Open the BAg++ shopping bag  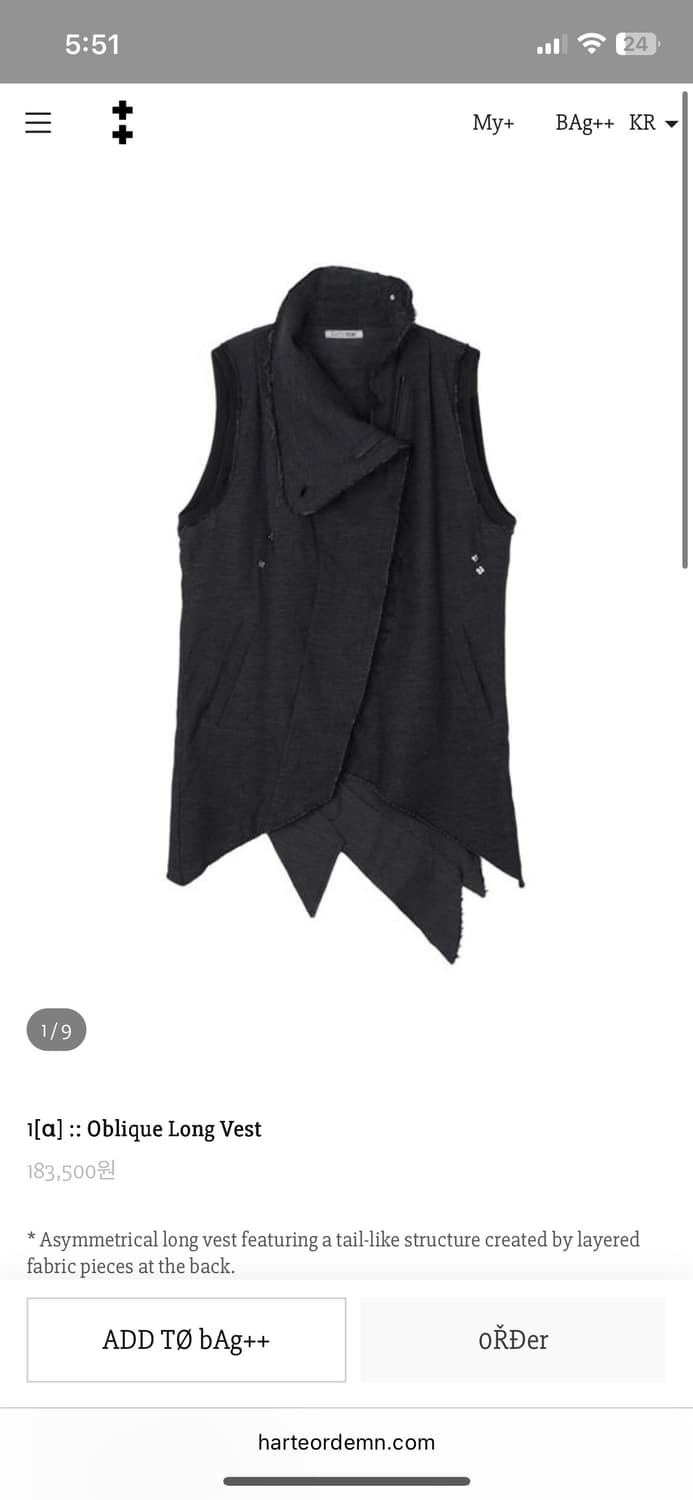point(584,123)
